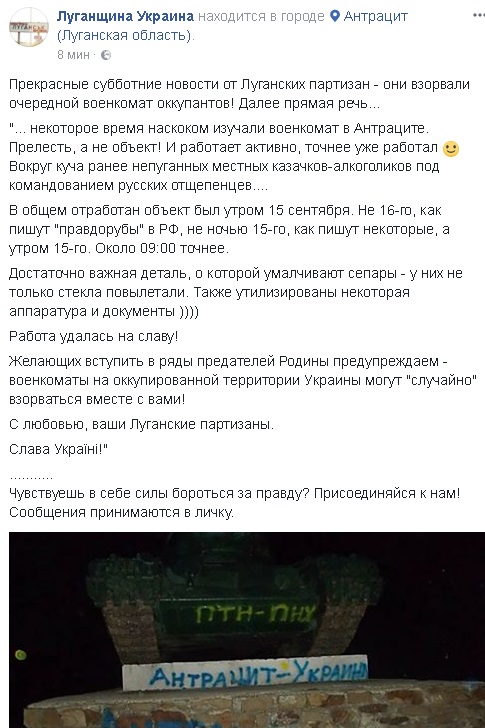Open the 8 мин post timestamp
The width and height of the screenshot is (485, 728).
point(73,55)
